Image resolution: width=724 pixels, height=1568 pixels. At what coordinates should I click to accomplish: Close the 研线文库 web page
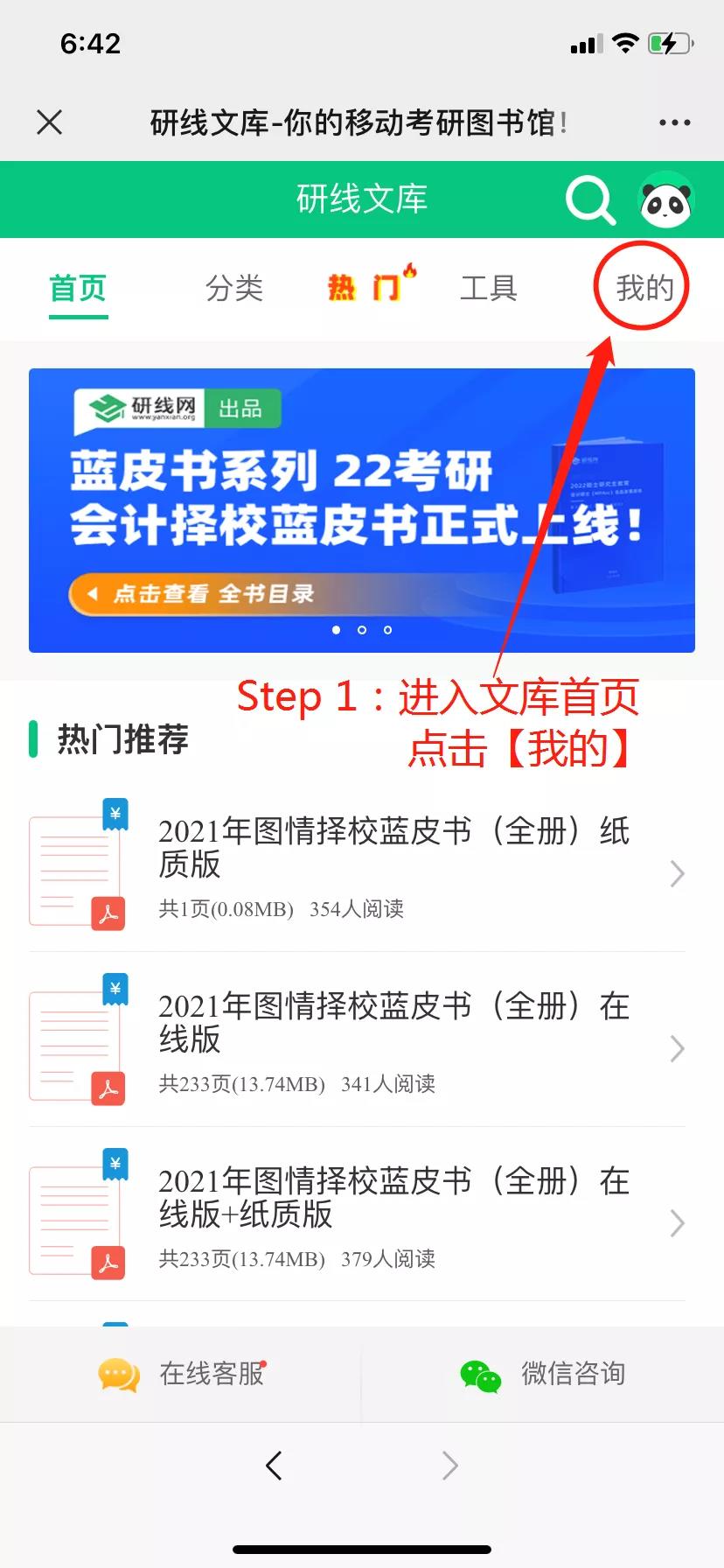click(50, 122)
